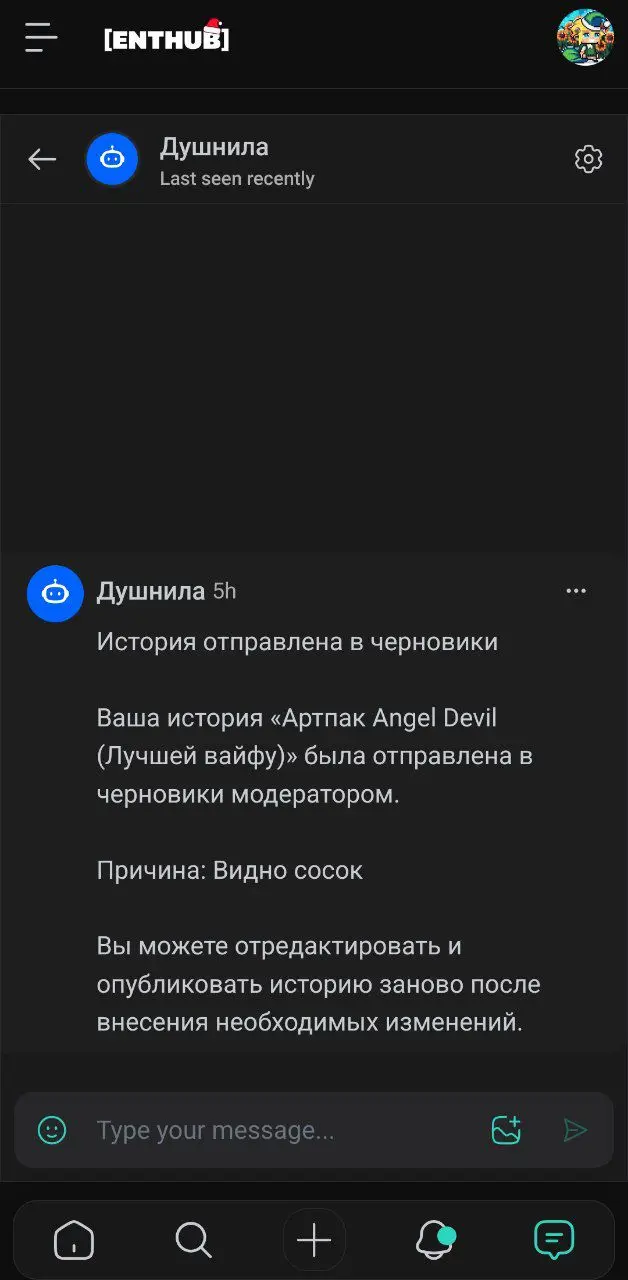Switch to the Messages tab

click(x=554, y=1240)
